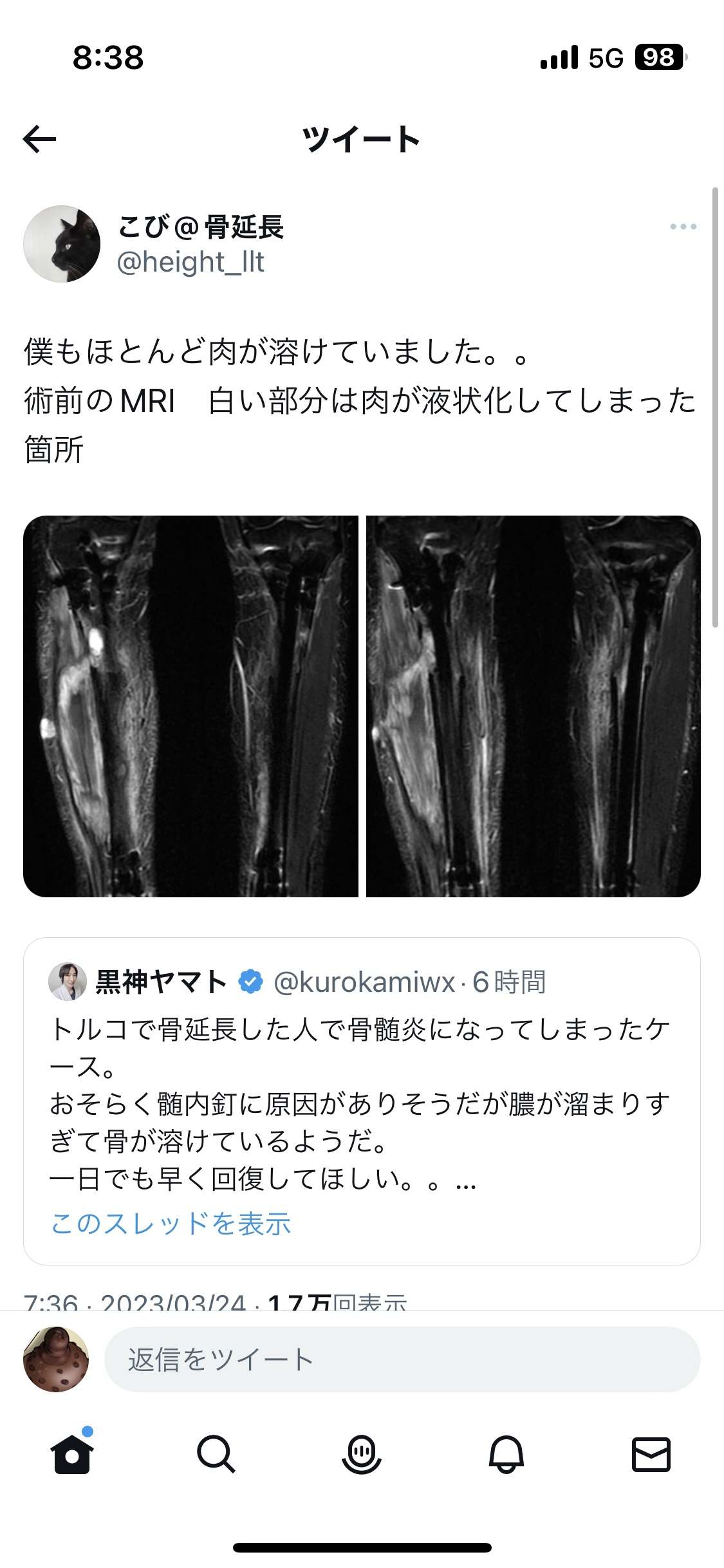Open the black cat profile picture

click(62, 244)
